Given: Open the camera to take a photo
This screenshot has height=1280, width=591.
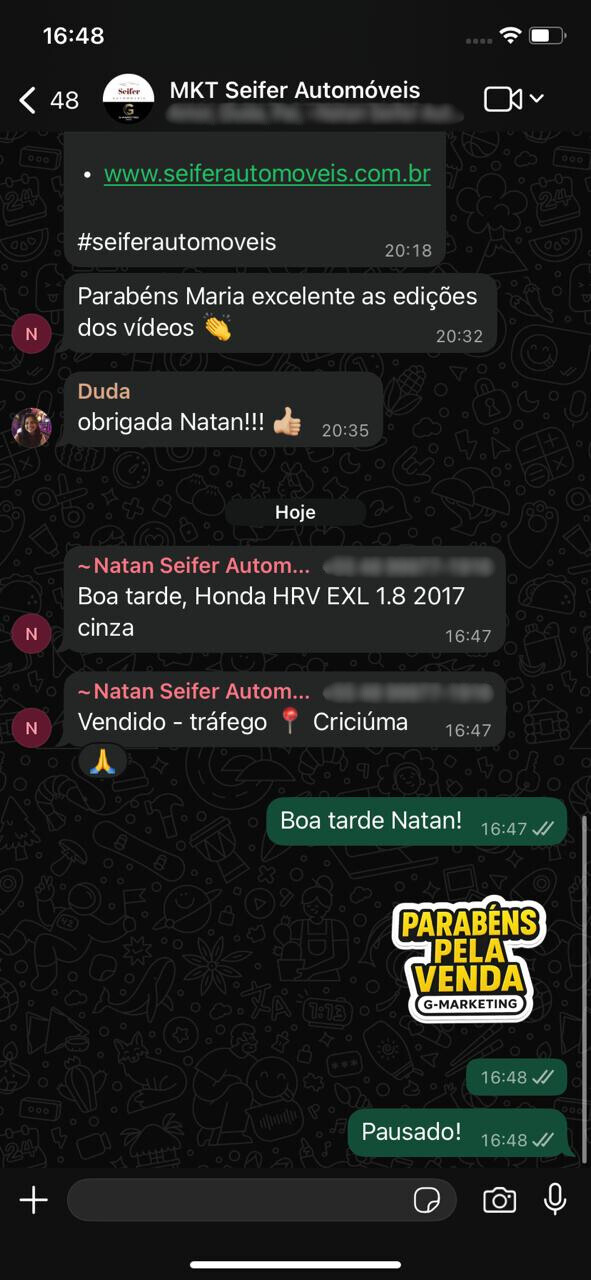Looking at the screenshot, I should pos(499,1200).
